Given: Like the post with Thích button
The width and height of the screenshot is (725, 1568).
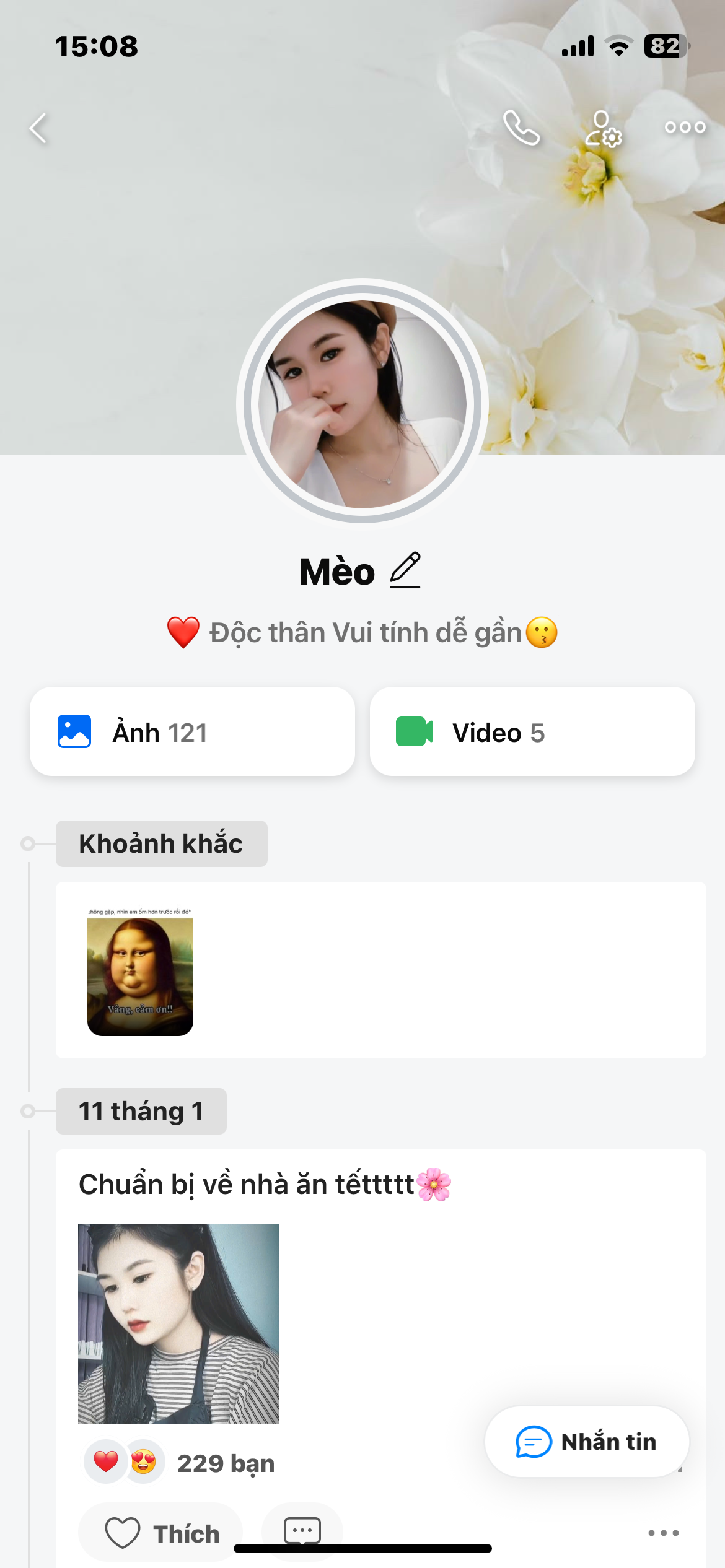Looking at the screenshot, I should point(161,1533).
